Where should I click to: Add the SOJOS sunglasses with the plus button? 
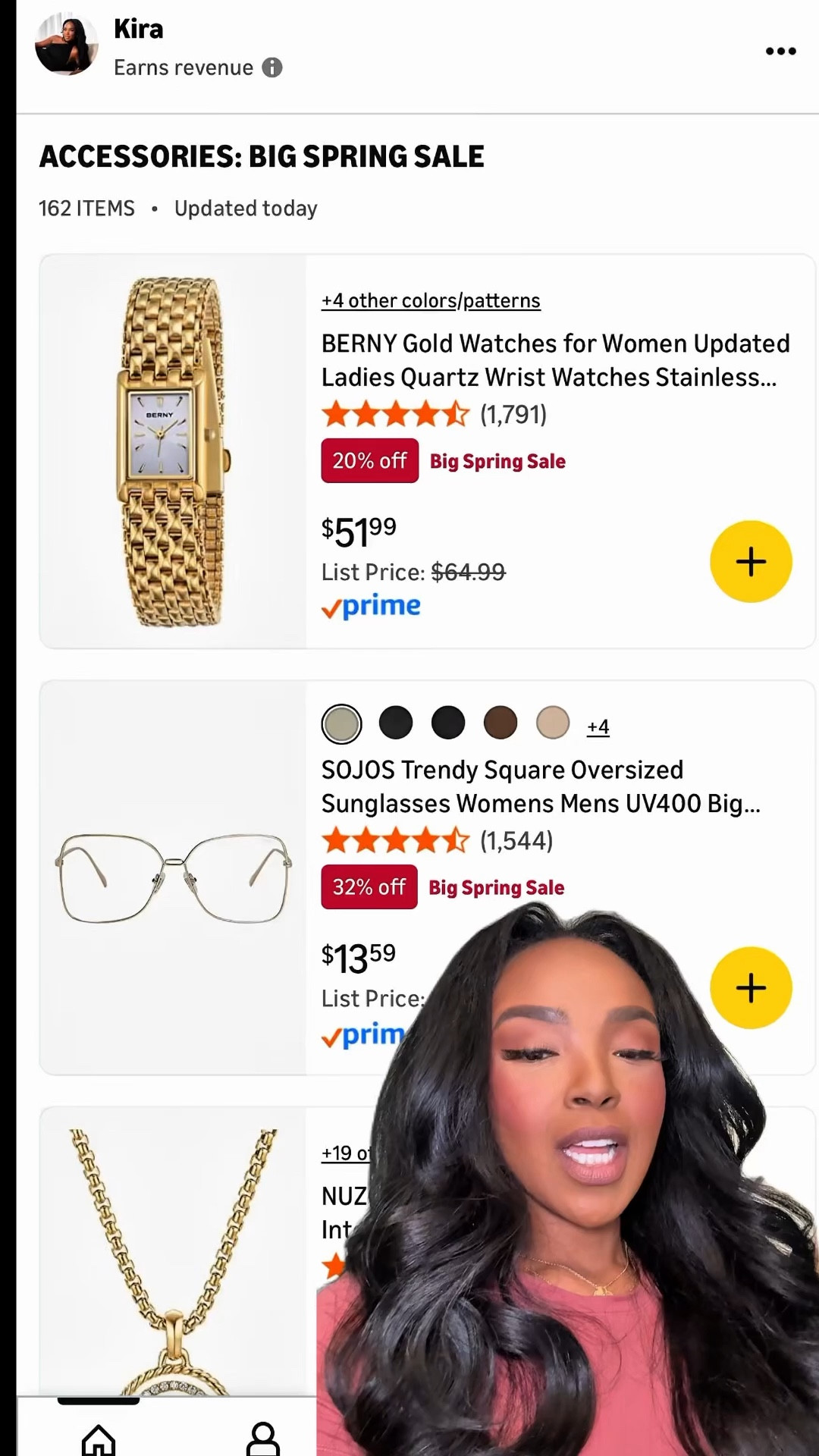[751, 987]
